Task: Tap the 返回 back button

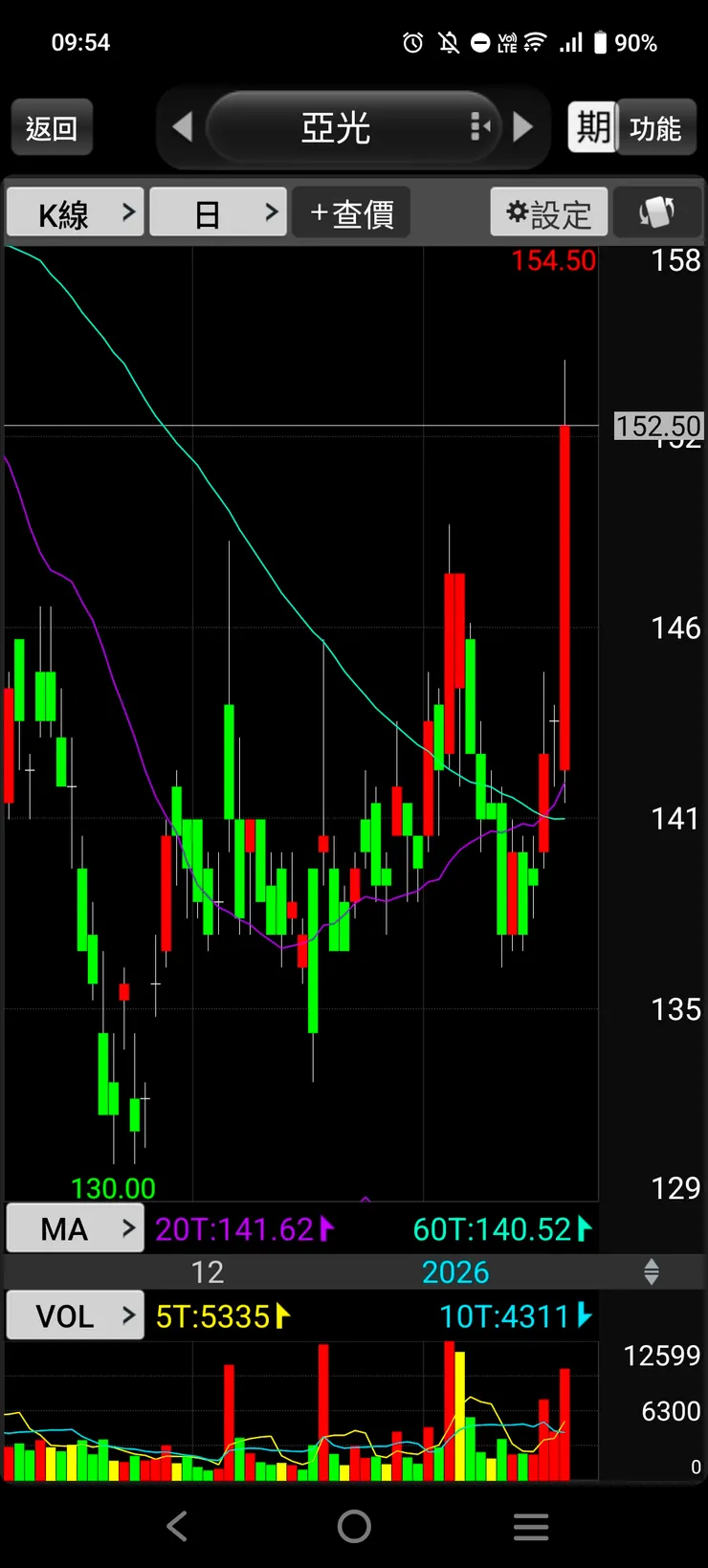Action: click(x=52, y=128)
